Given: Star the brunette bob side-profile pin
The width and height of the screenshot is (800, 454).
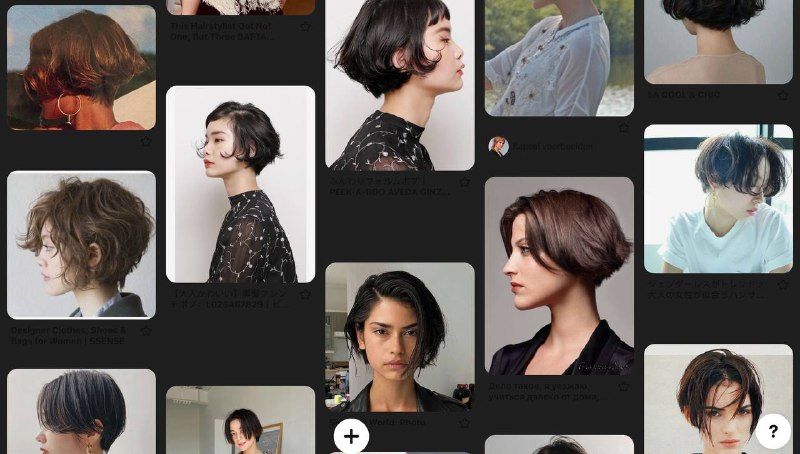Looking at the screenshot, I should [x=624, y=387].
